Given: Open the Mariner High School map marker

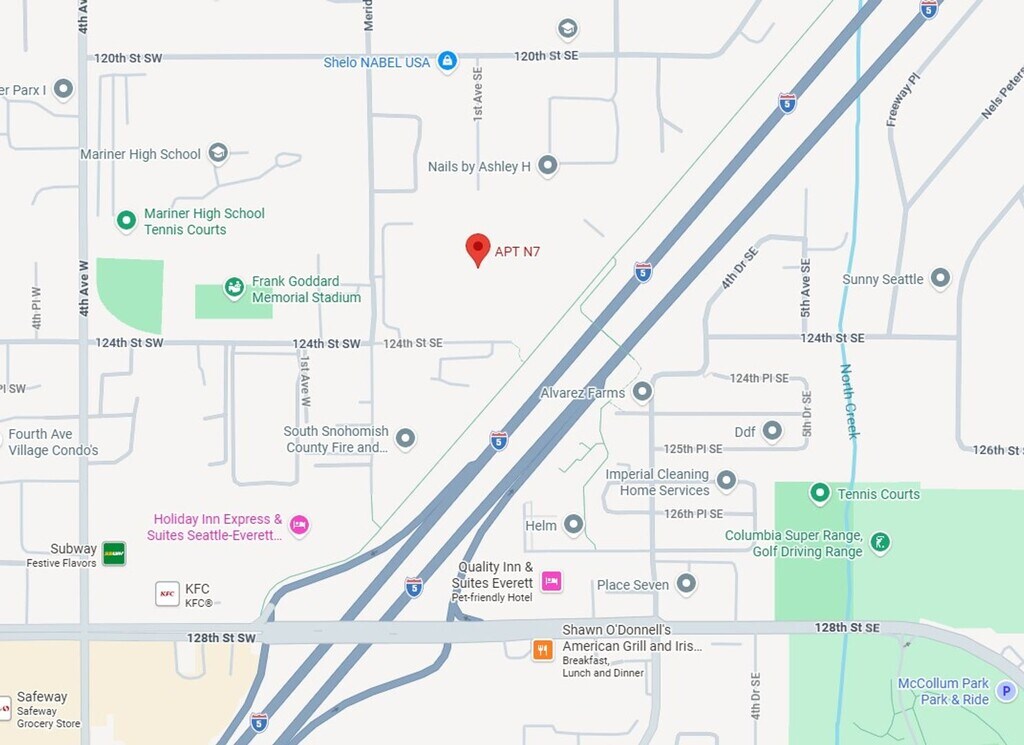Looking at the screenshot, I should pos(218,153).
